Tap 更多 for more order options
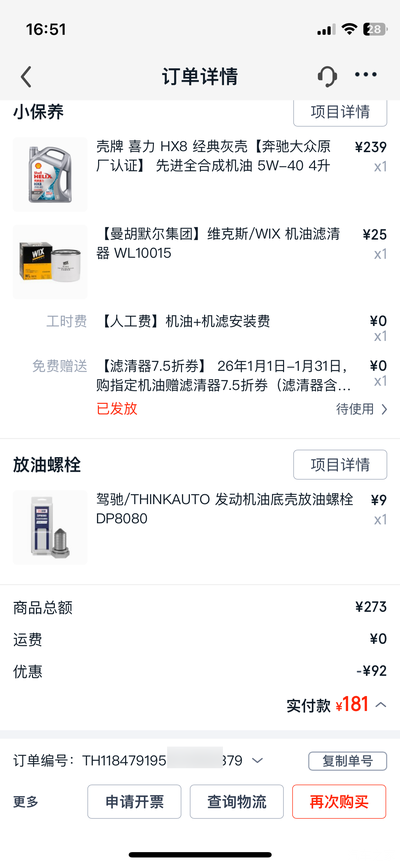This screenshot has width=400, height=866. (26, 802)
